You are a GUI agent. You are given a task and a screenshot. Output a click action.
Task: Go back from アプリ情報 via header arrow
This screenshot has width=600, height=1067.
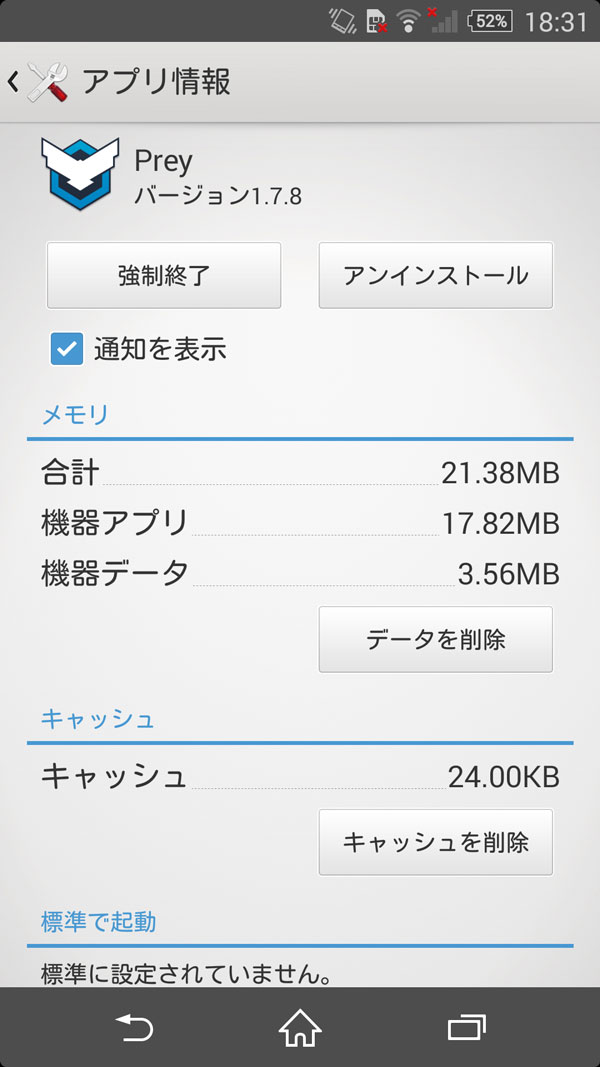[x=12, y=82]
